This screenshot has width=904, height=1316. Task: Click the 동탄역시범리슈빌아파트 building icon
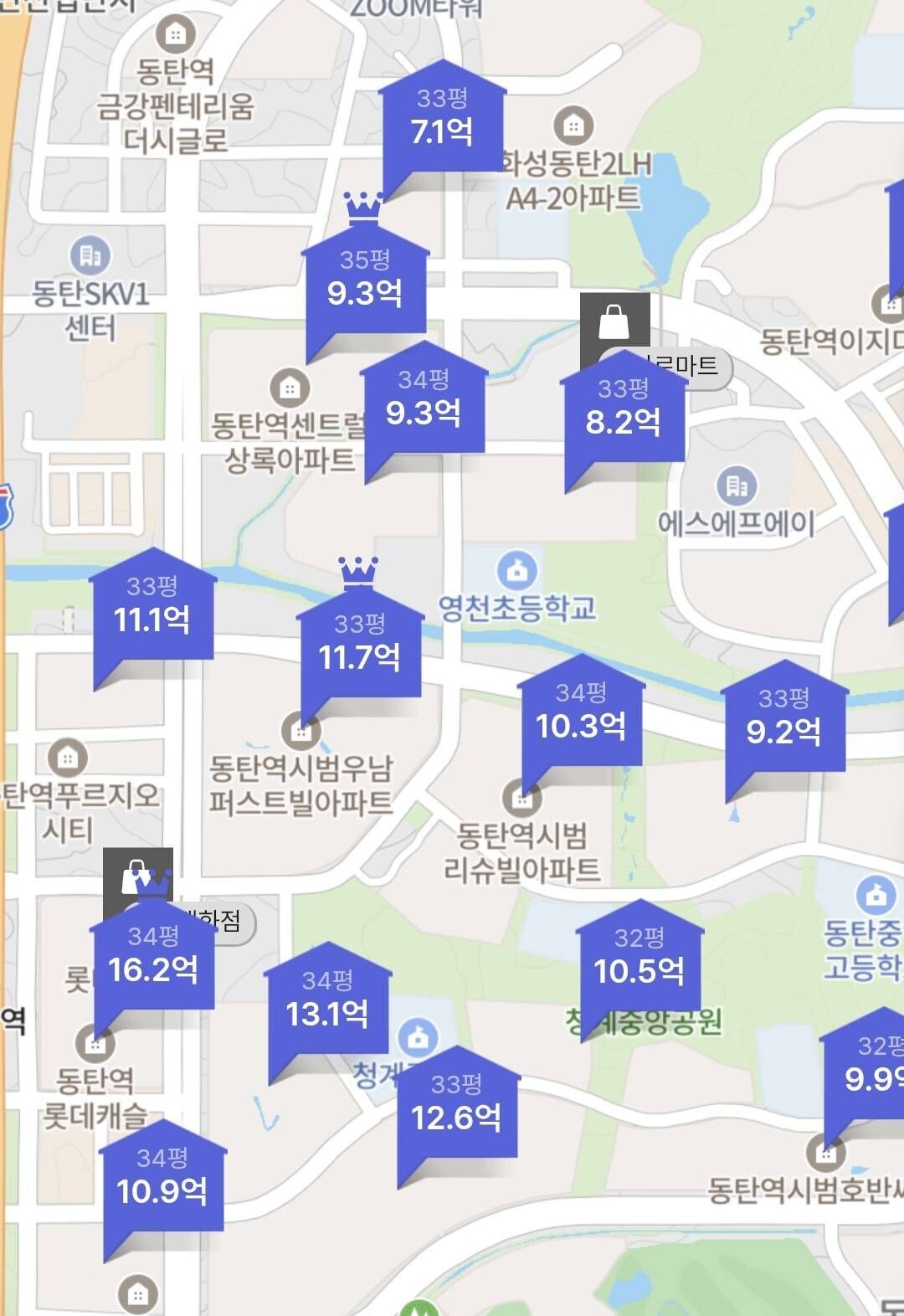pyautogui.click(x=523, y=799)
